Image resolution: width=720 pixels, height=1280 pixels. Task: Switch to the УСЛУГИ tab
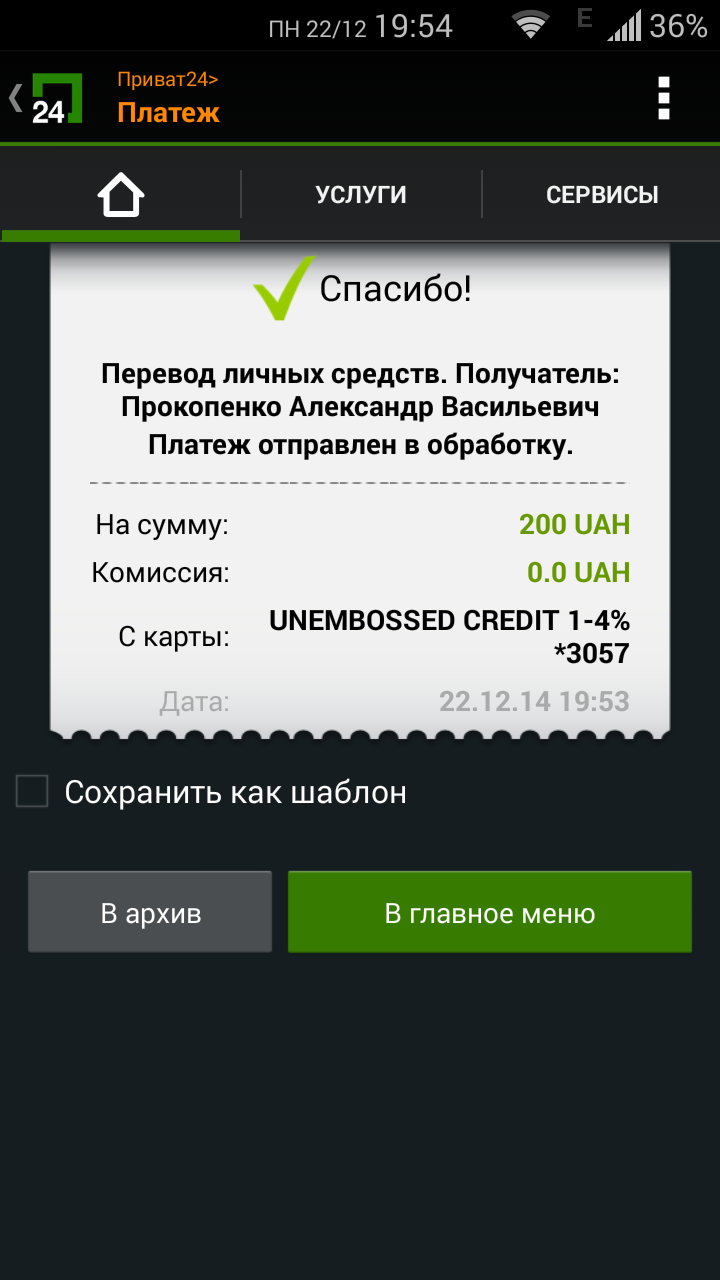click(361, 195)
